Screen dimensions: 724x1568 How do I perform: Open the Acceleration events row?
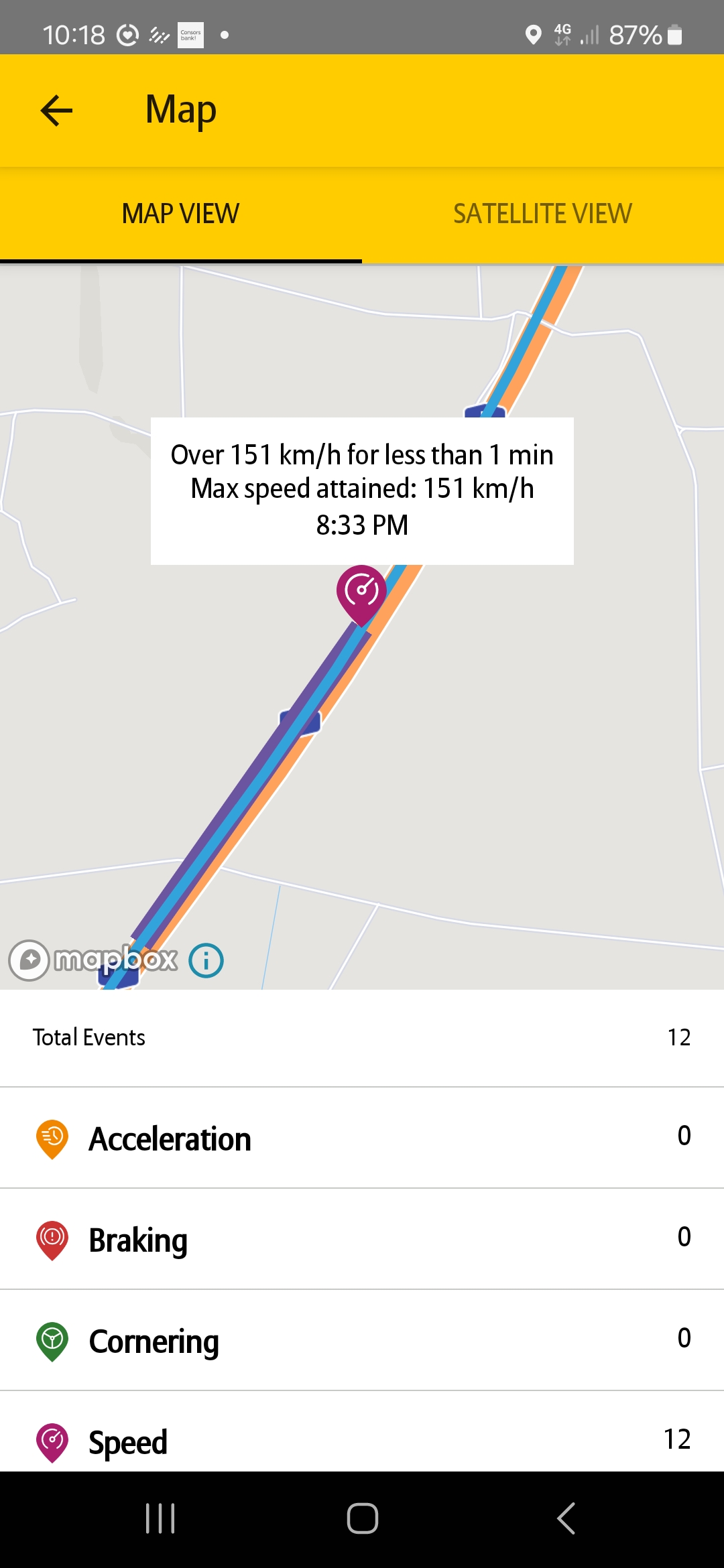pos(362,1138)
